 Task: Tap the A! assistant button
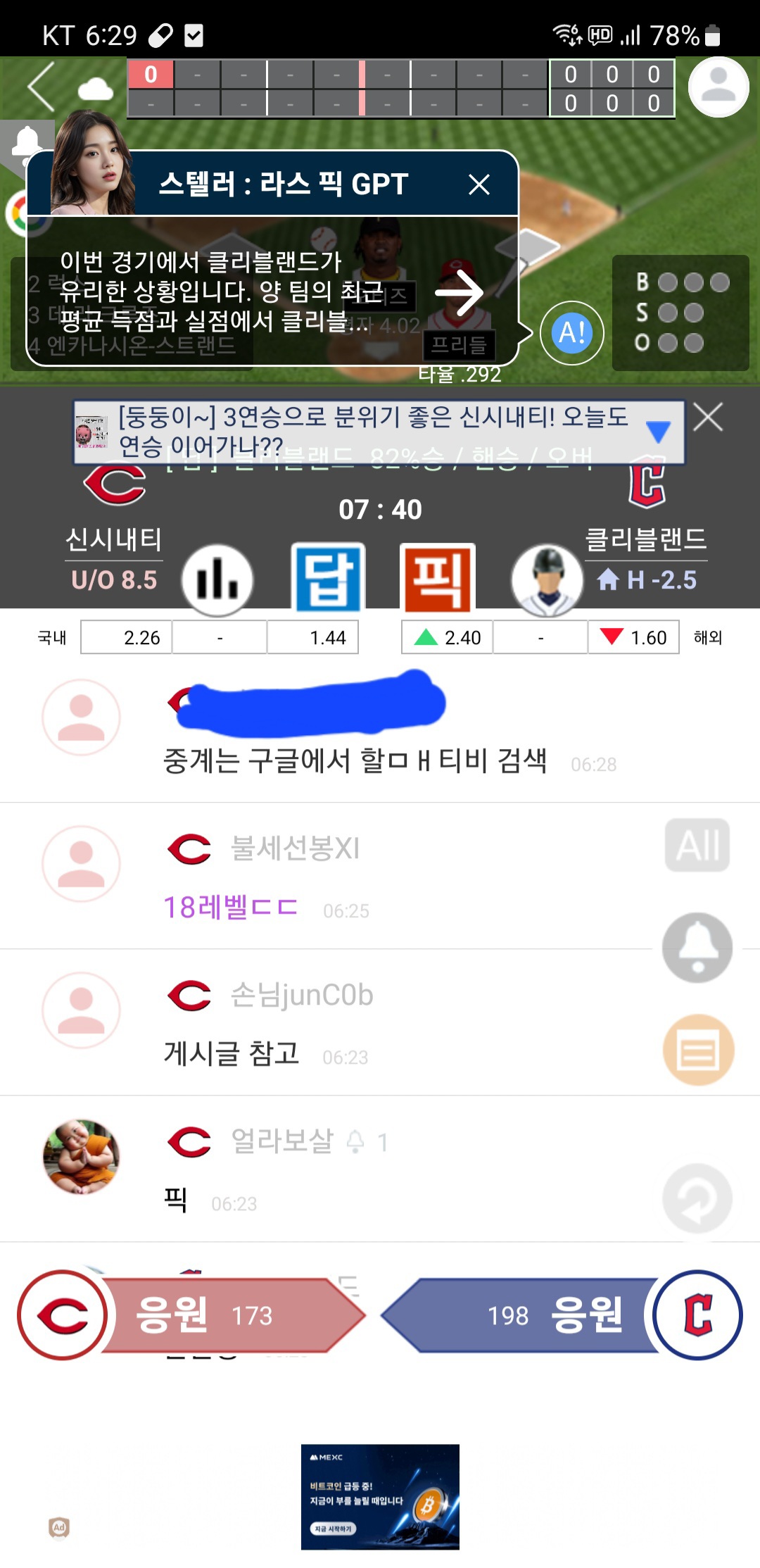[x=571, y=333]
